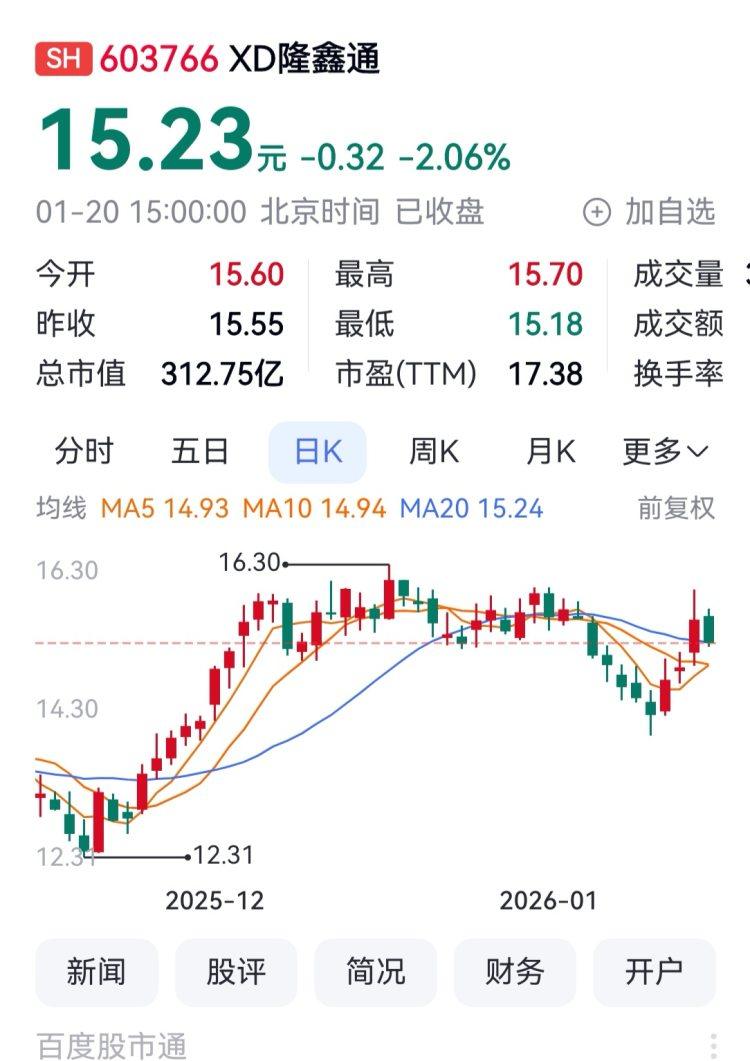Tap the 开户 account opening button

click(x=654, y=971)
